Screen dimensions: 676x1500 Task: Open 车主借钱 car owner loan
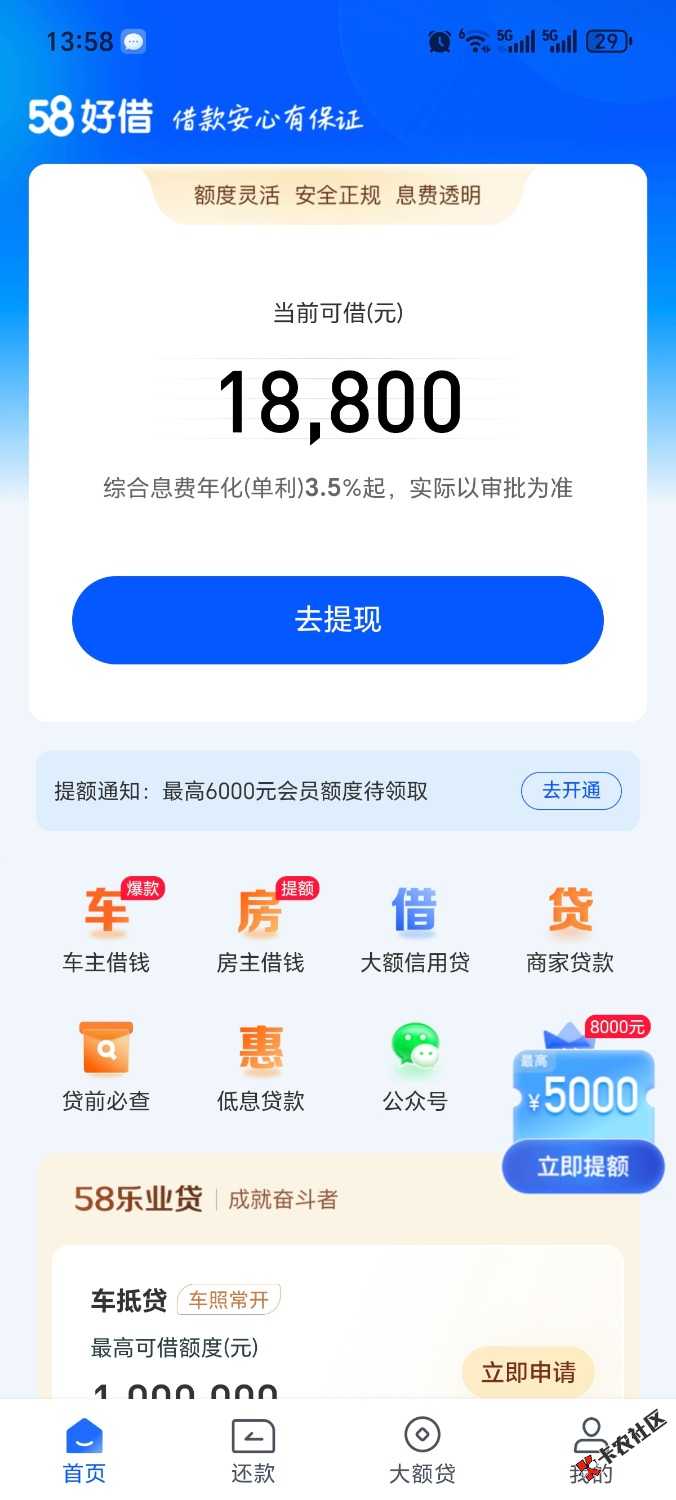click(x=106, y=928)
